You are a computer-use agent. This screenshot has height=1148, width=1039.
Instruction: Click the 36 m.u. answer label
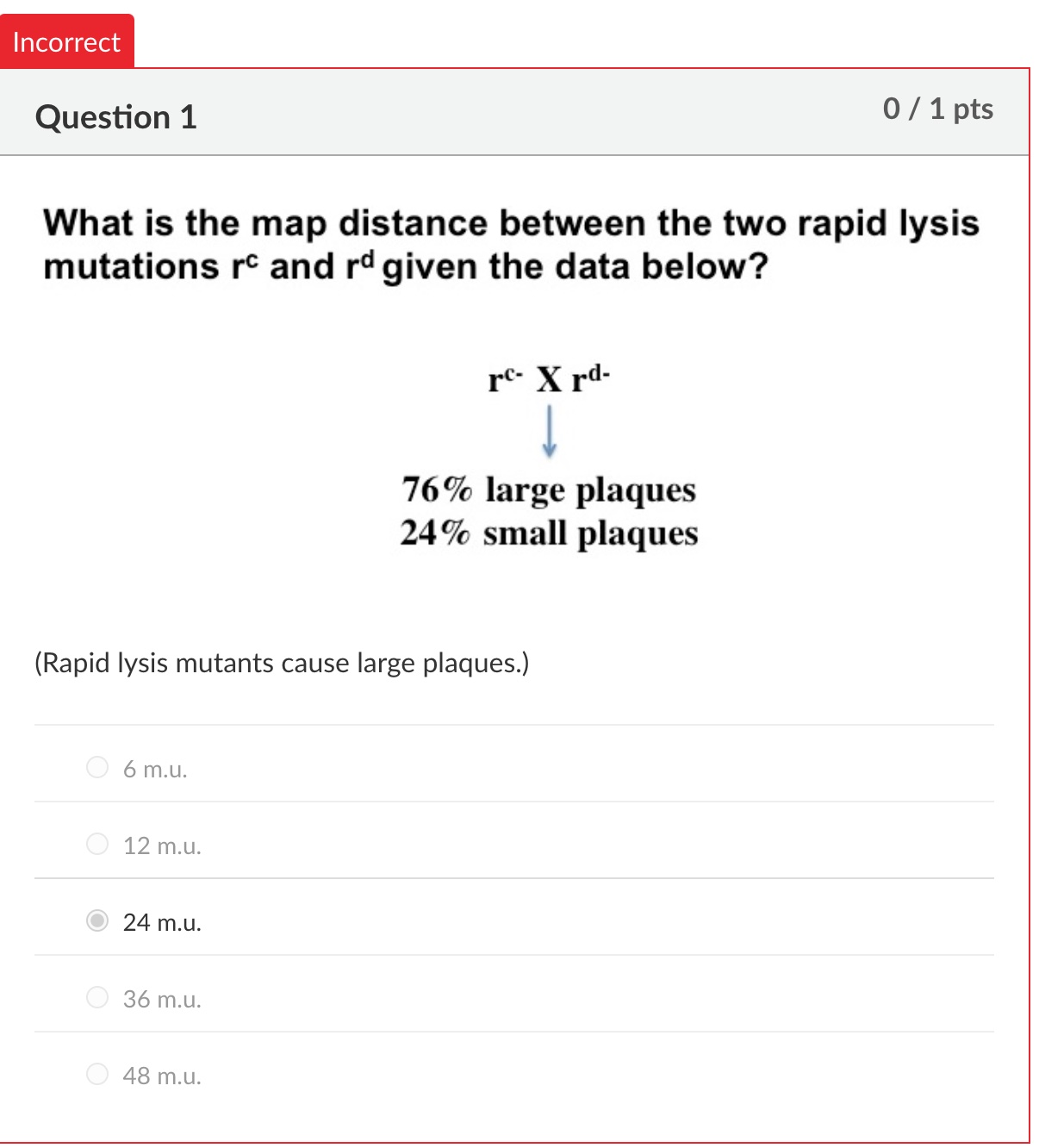click(x=162, y=1000)
